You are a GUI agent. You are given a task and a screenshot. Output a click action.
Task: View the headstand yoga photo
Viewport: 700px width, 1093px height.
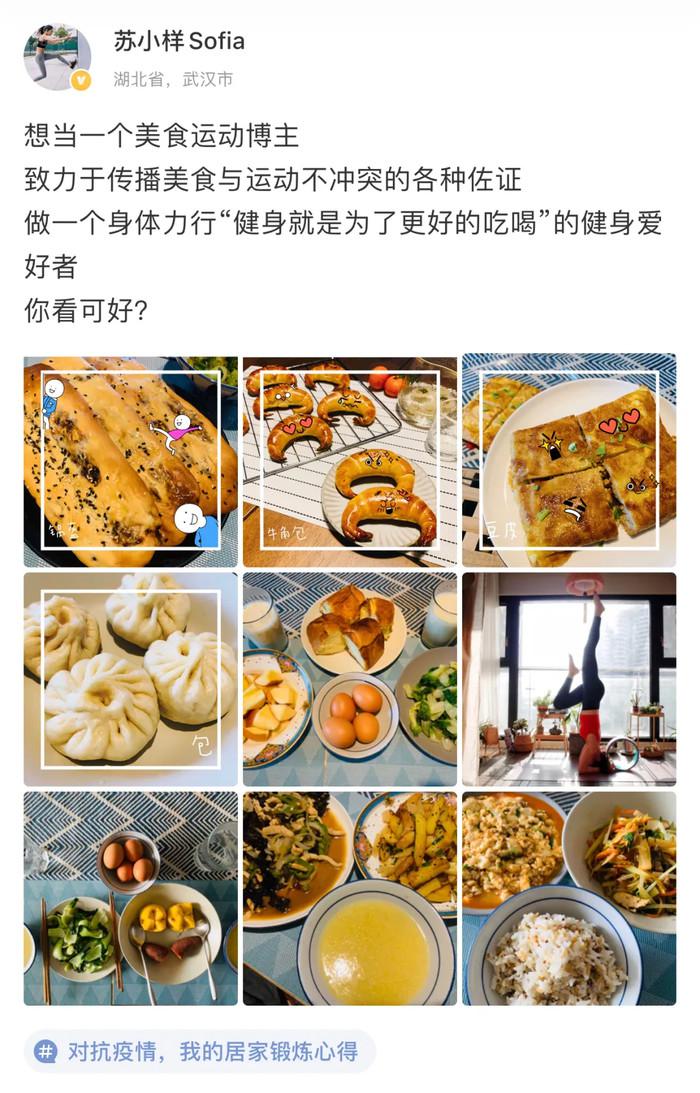(x=568, y=679)
